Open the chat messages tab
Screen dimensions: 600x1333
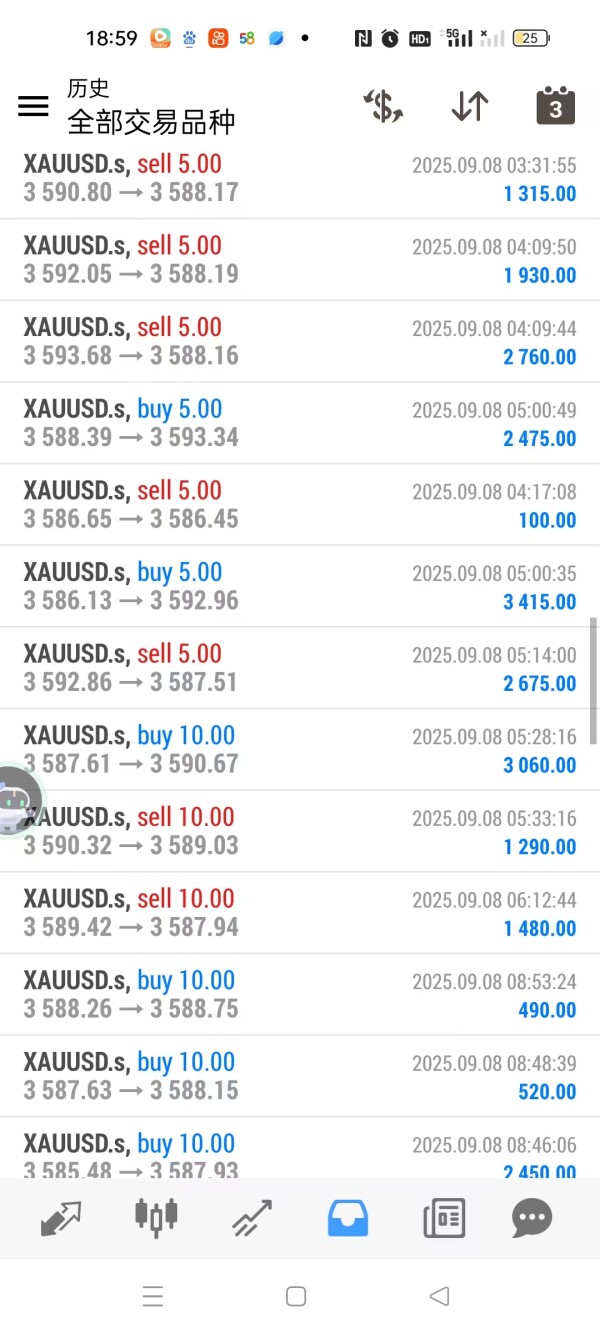tap(532, 1218)
